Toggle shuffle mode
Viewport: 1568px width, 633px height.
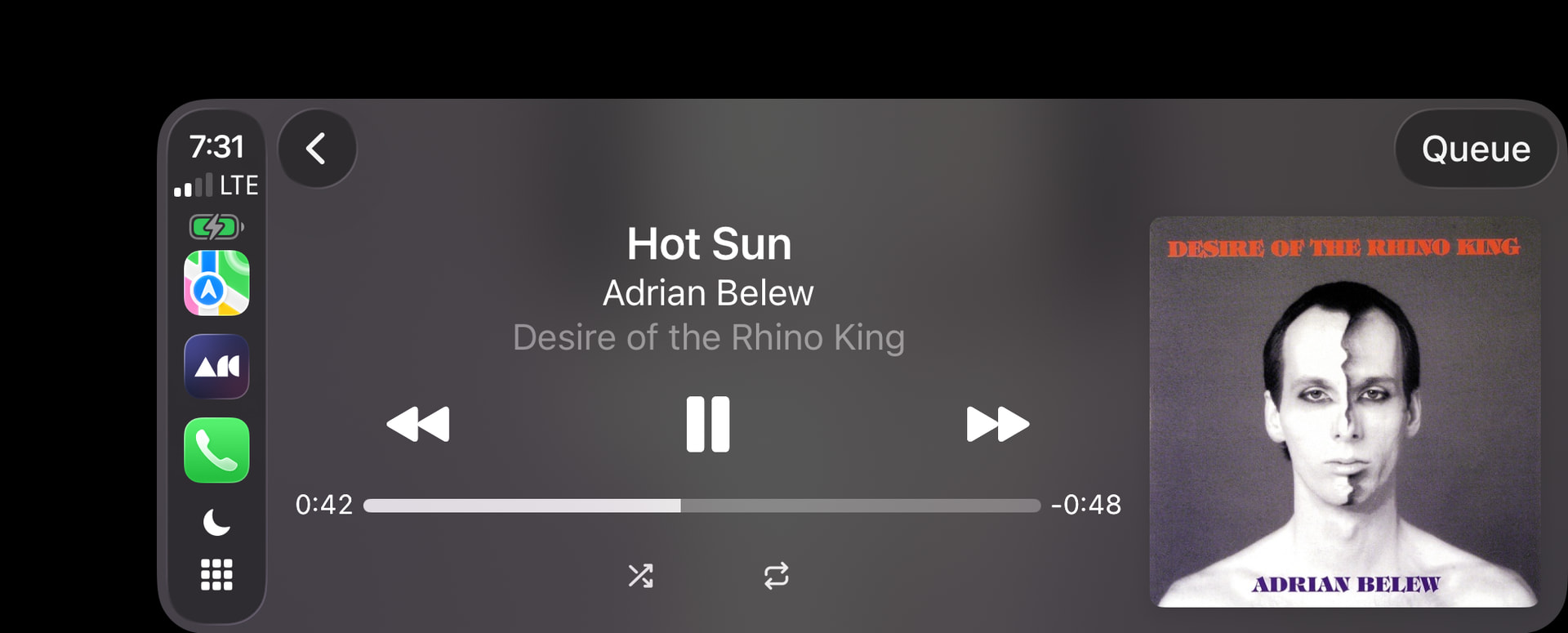point(640,576)
